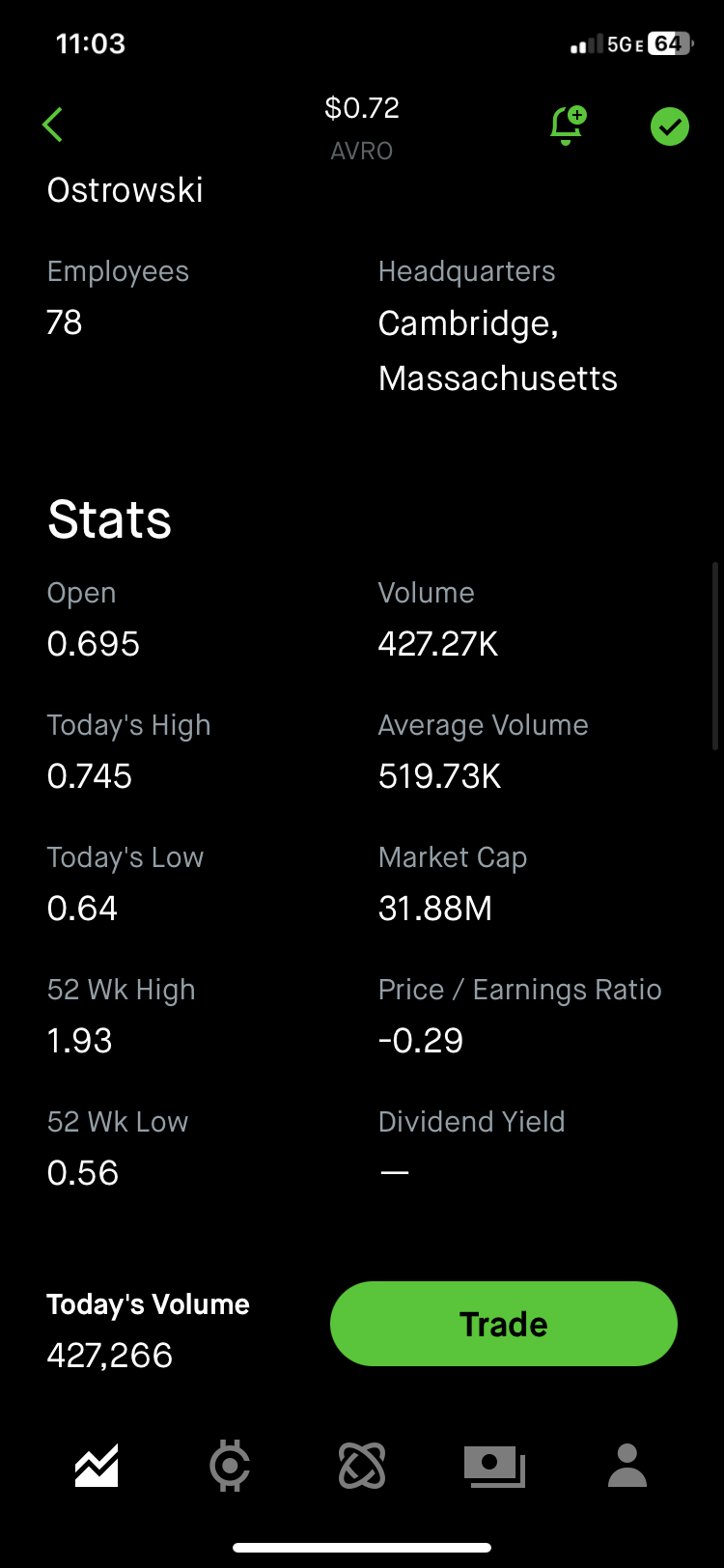Open the account profile tab
The width and height of the screenshot is (724, 1568).
[627, 1466]
